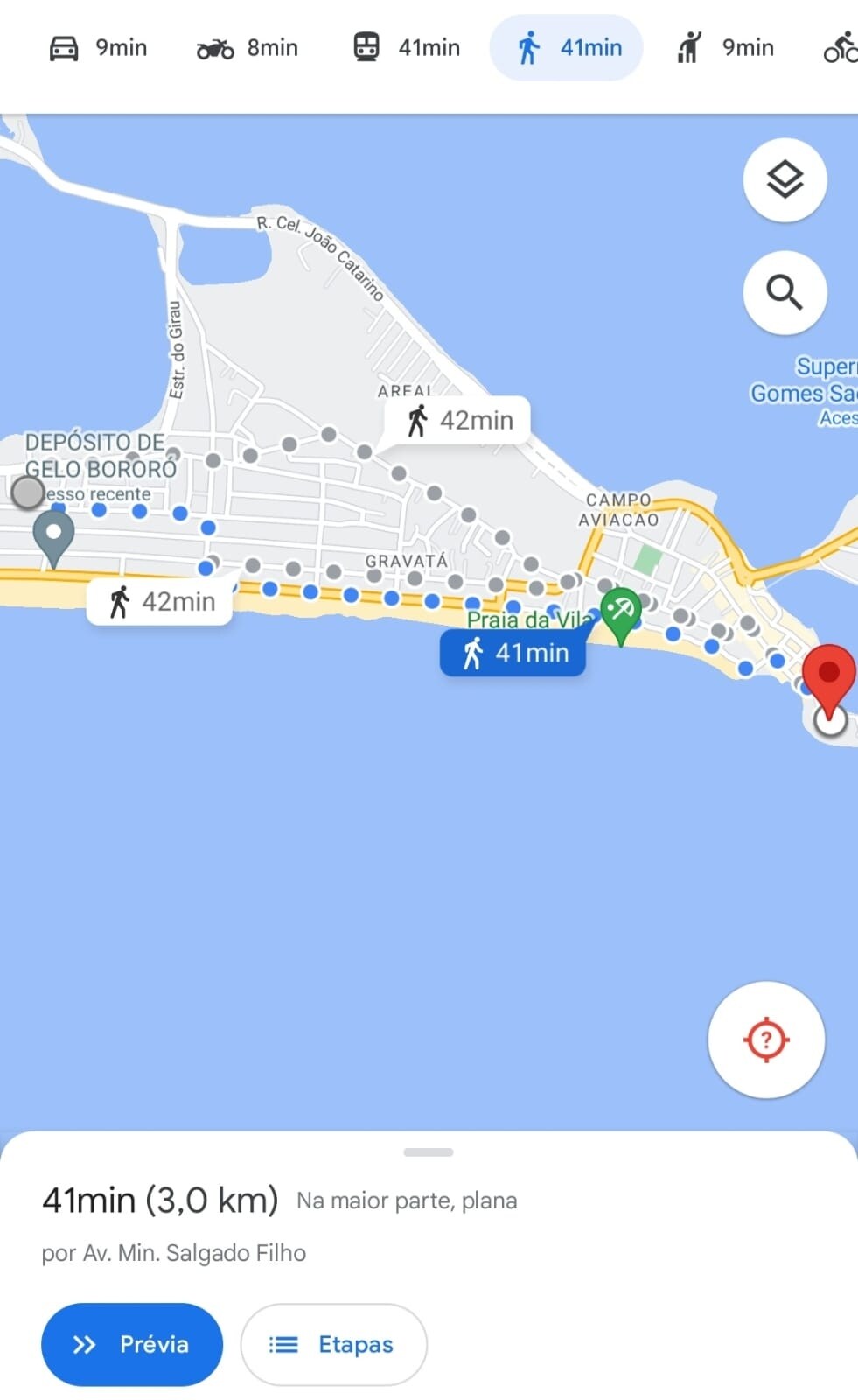
Task: Open Depósito de Gelo Bororó place marker
Action: click(x=52, y=535)
